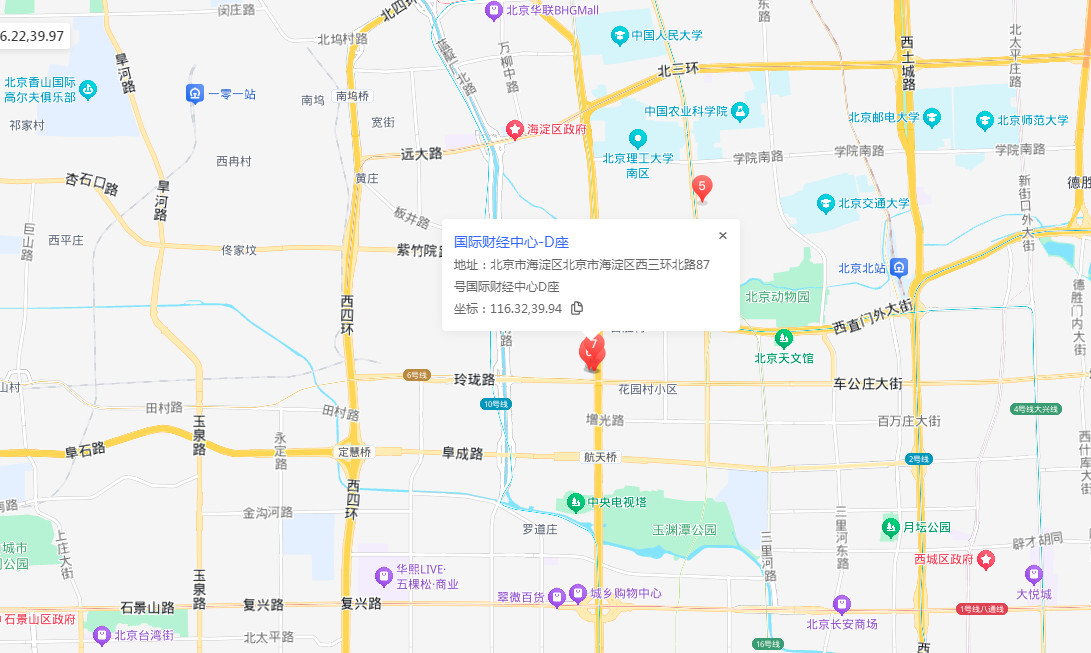Select map marker number 7
Viewport: 1091px width, 653px height.
596,345
